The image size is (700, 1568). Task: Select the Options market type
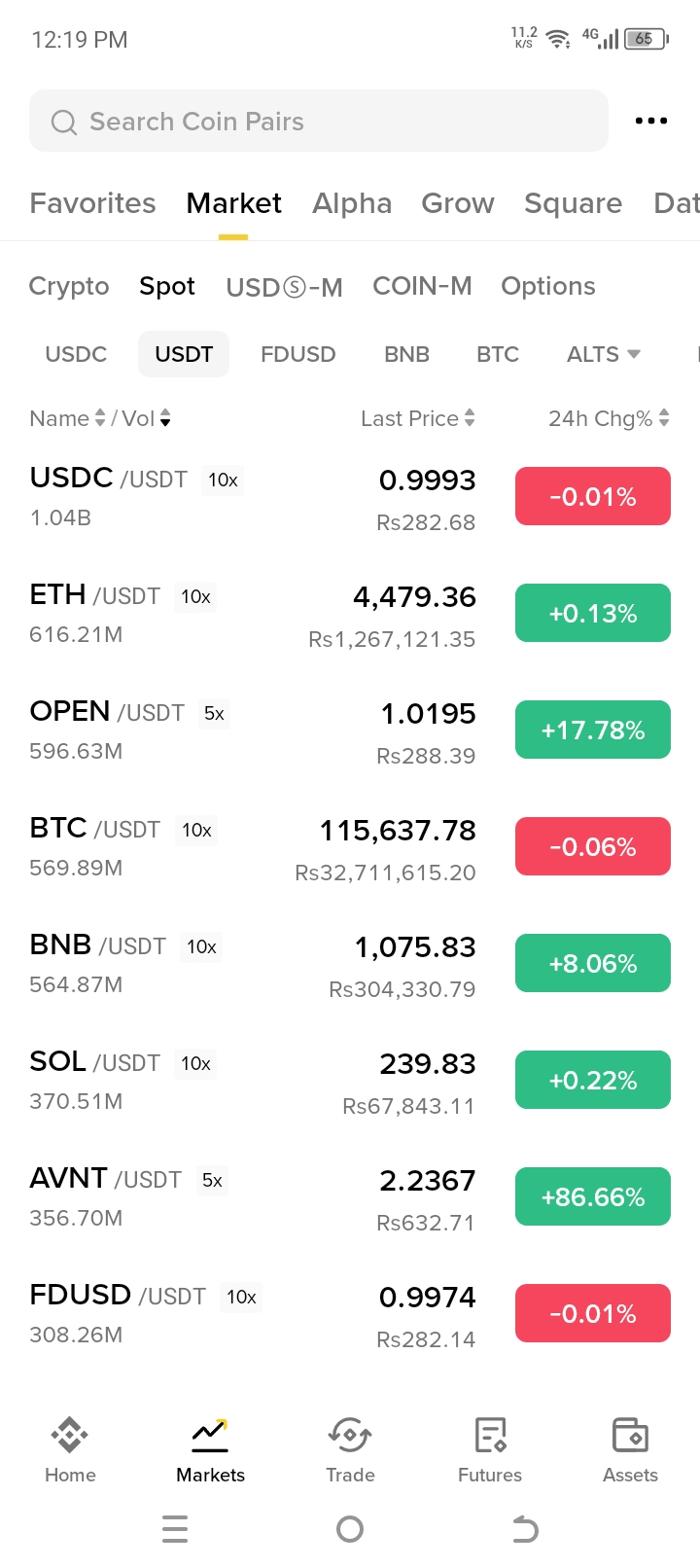[548, 286]
